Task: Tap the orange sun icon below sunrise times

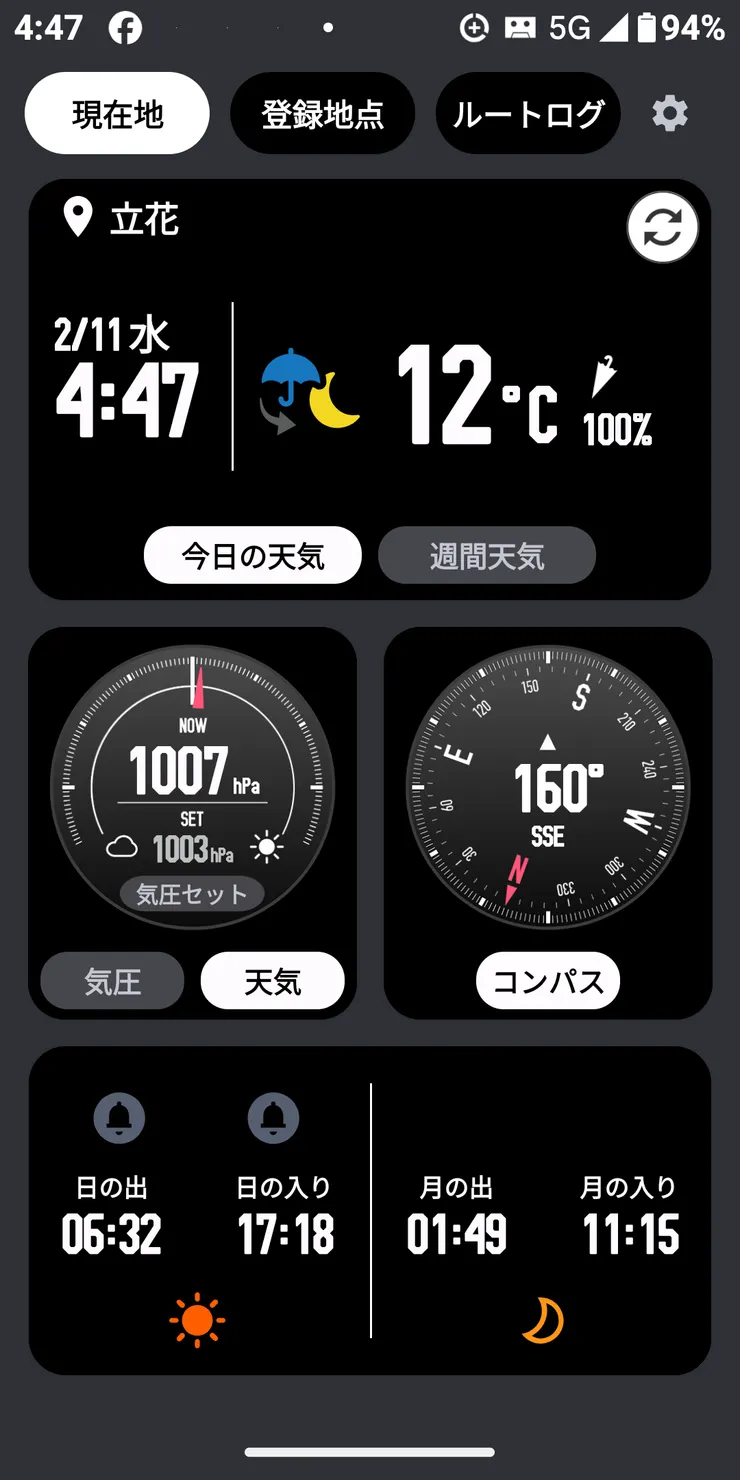Action: (x=198, y=1319)
